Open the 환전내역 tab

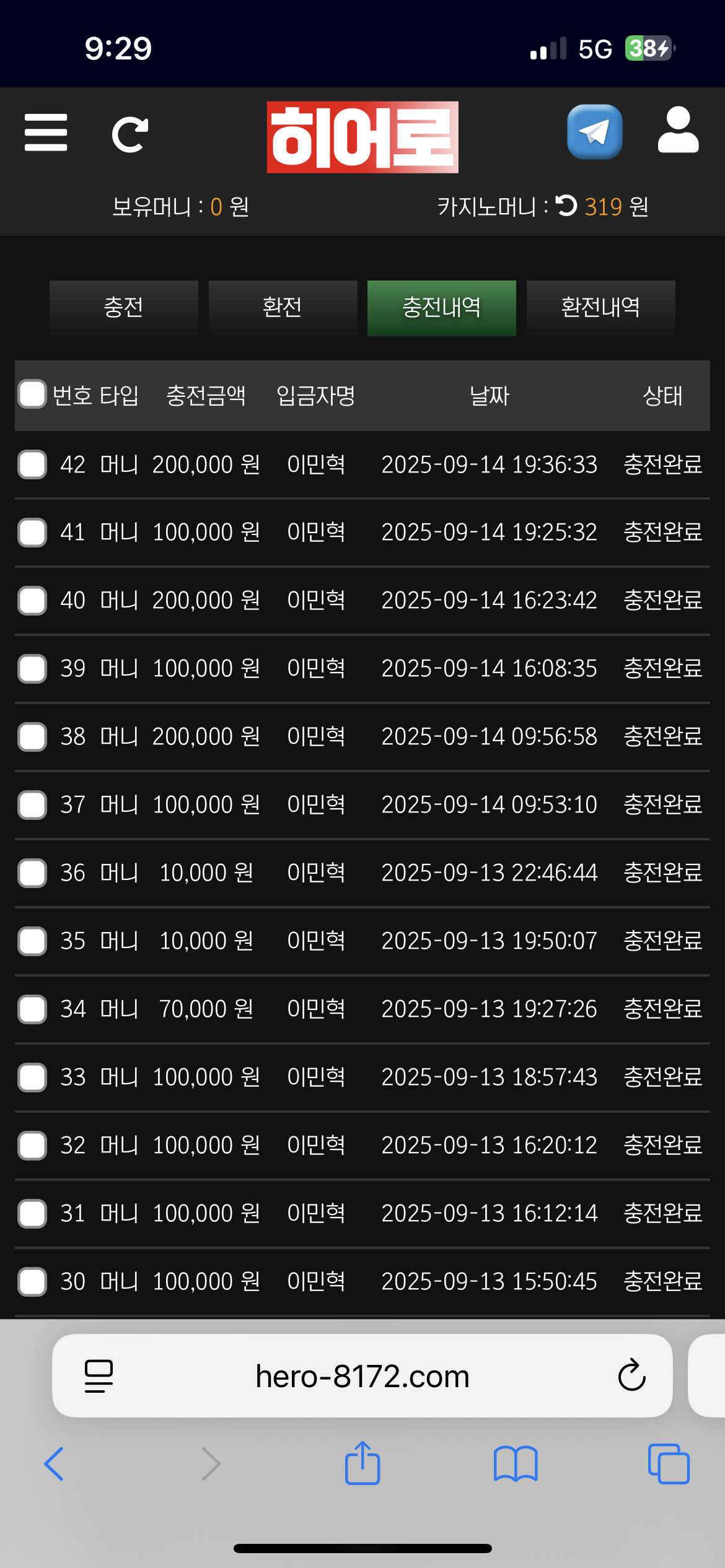pos(600,308)
